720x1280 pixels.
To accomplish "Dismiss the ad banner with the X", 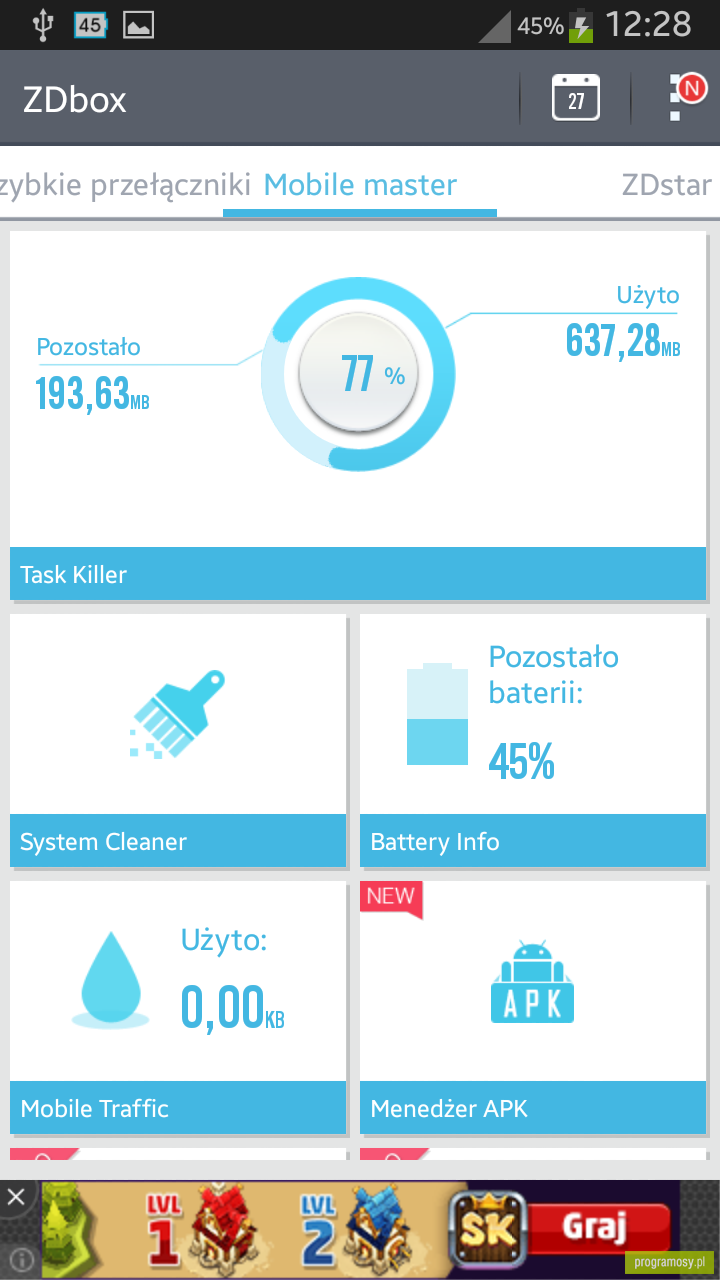I will (x=15, y=1197).
